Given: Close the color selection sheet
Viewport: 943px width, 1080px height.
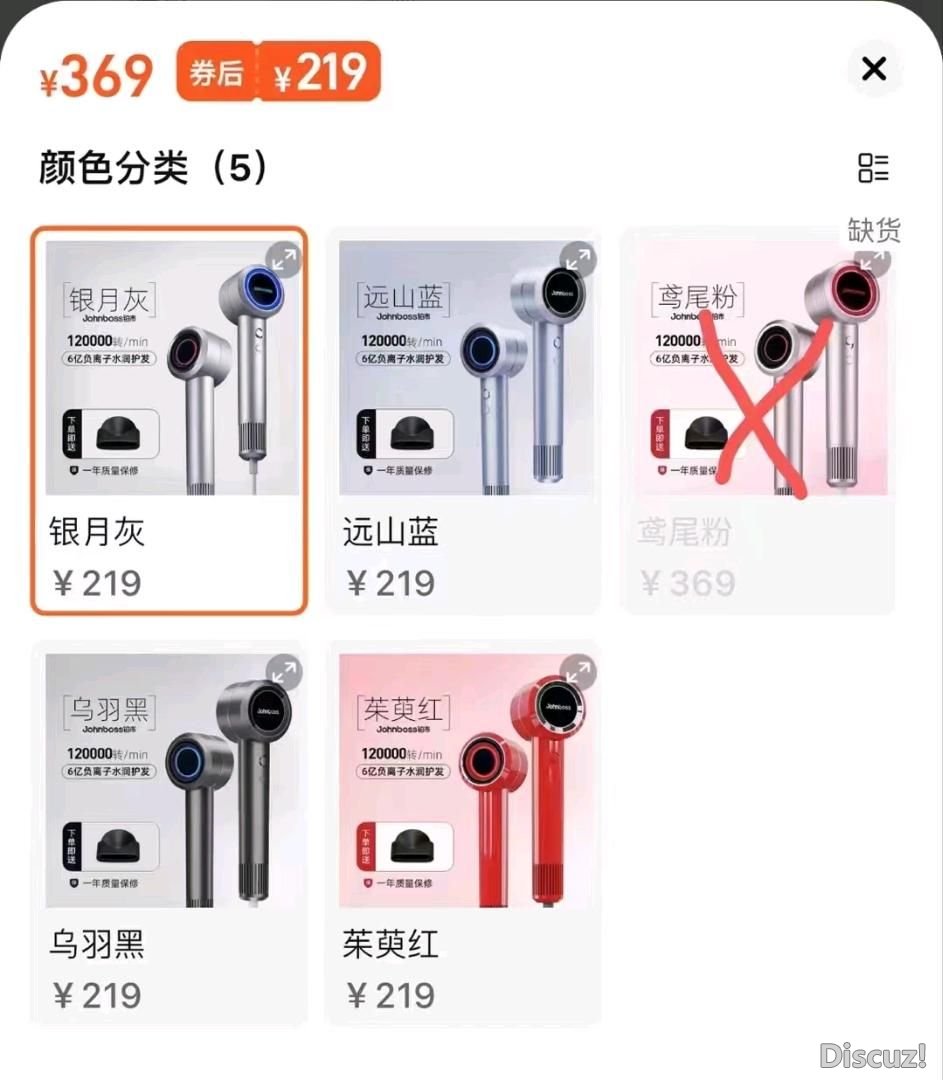Looking at the screenshot, I should click(874, 69).
